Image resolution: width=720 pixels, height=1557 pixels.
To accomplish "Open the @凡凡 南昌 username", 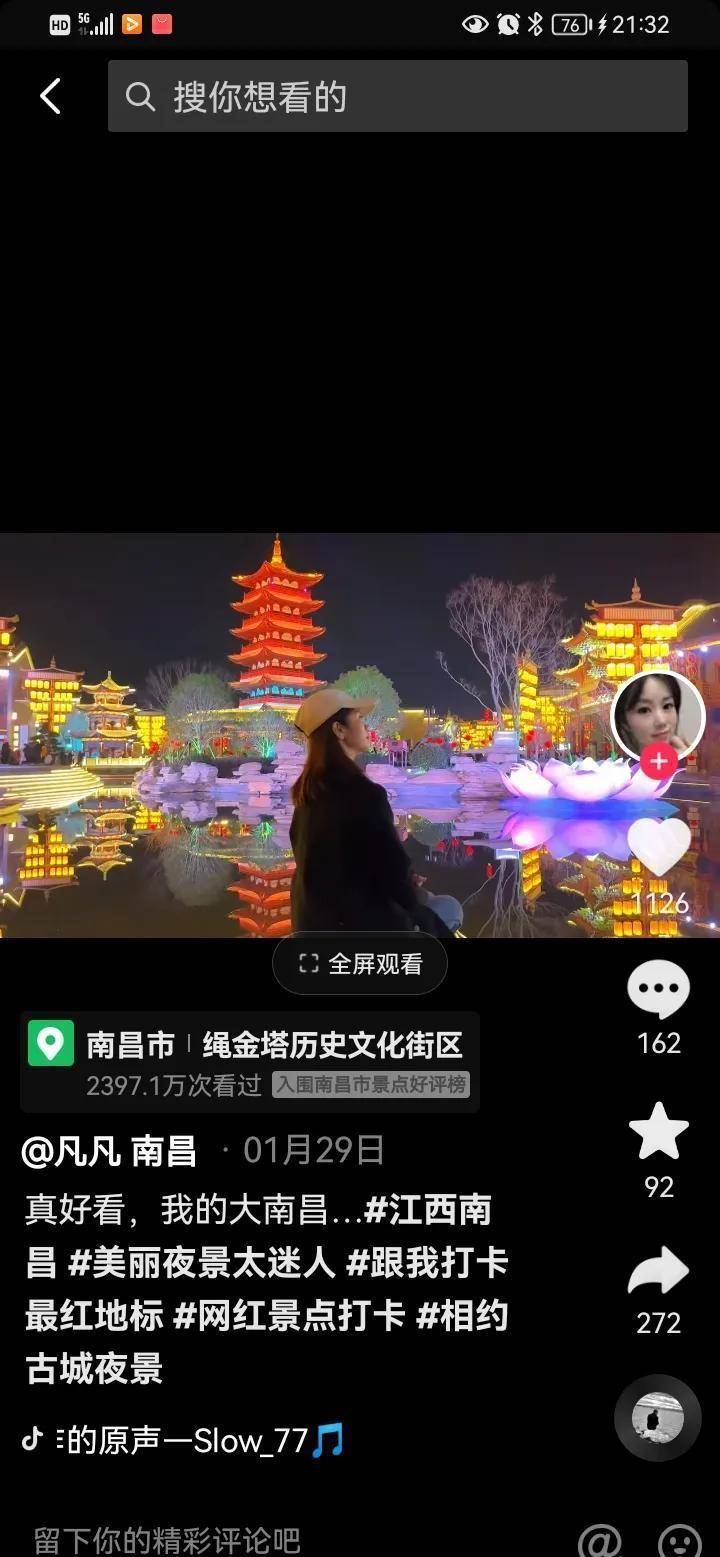I will click(109, 1151).
